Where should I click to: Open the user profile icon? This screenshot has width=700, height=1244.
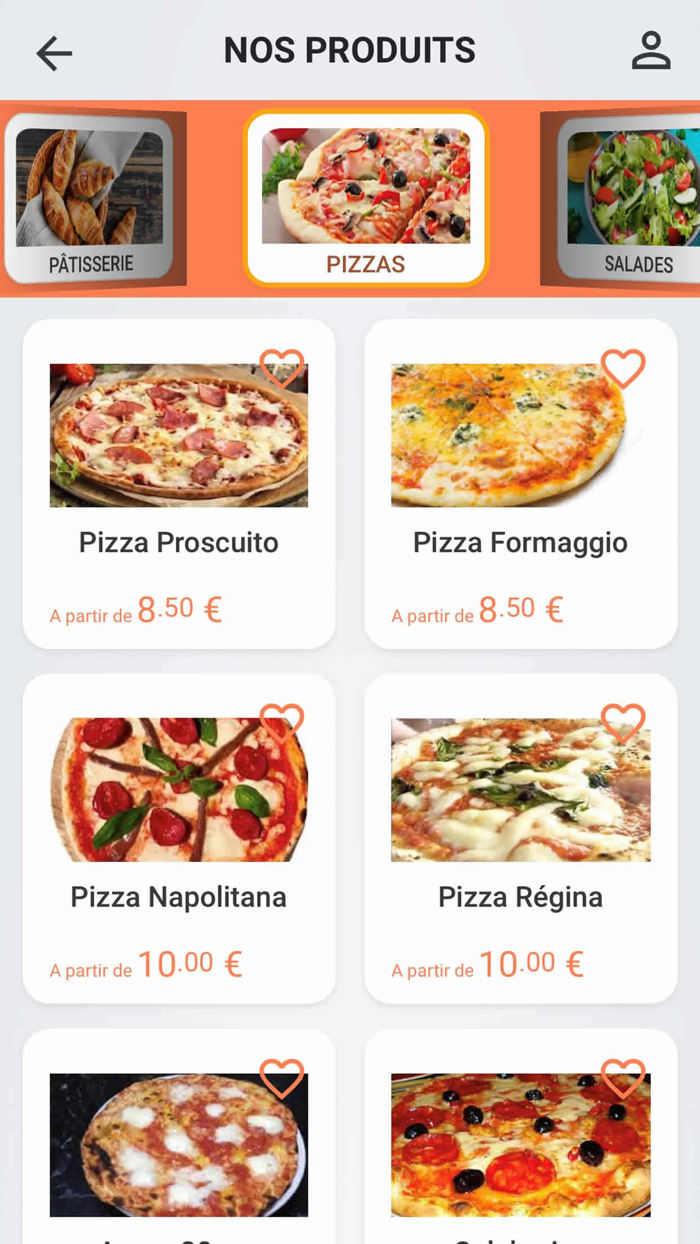click(x=651, y=51)
